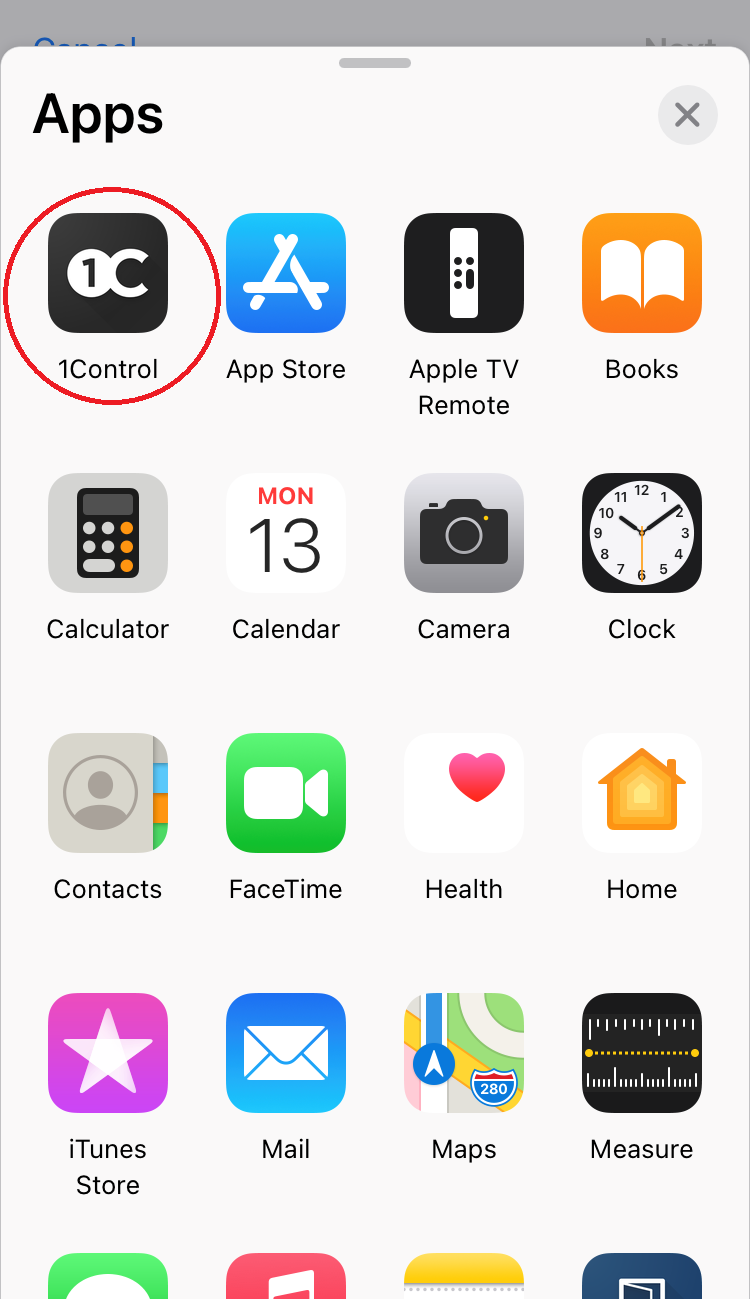
Task: Choose the App Store app
Action: click(286, 273)
